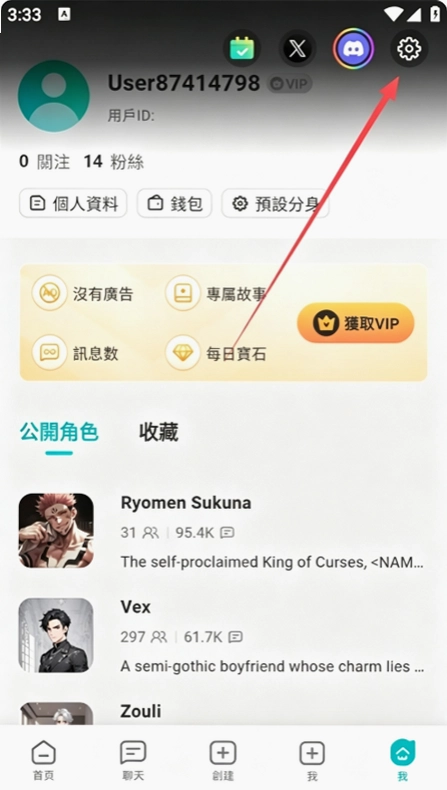Switch to the 聊天 chat tab
Image resolution: width=447 pixels, height=790 pixels.
[x=133, y=760]
